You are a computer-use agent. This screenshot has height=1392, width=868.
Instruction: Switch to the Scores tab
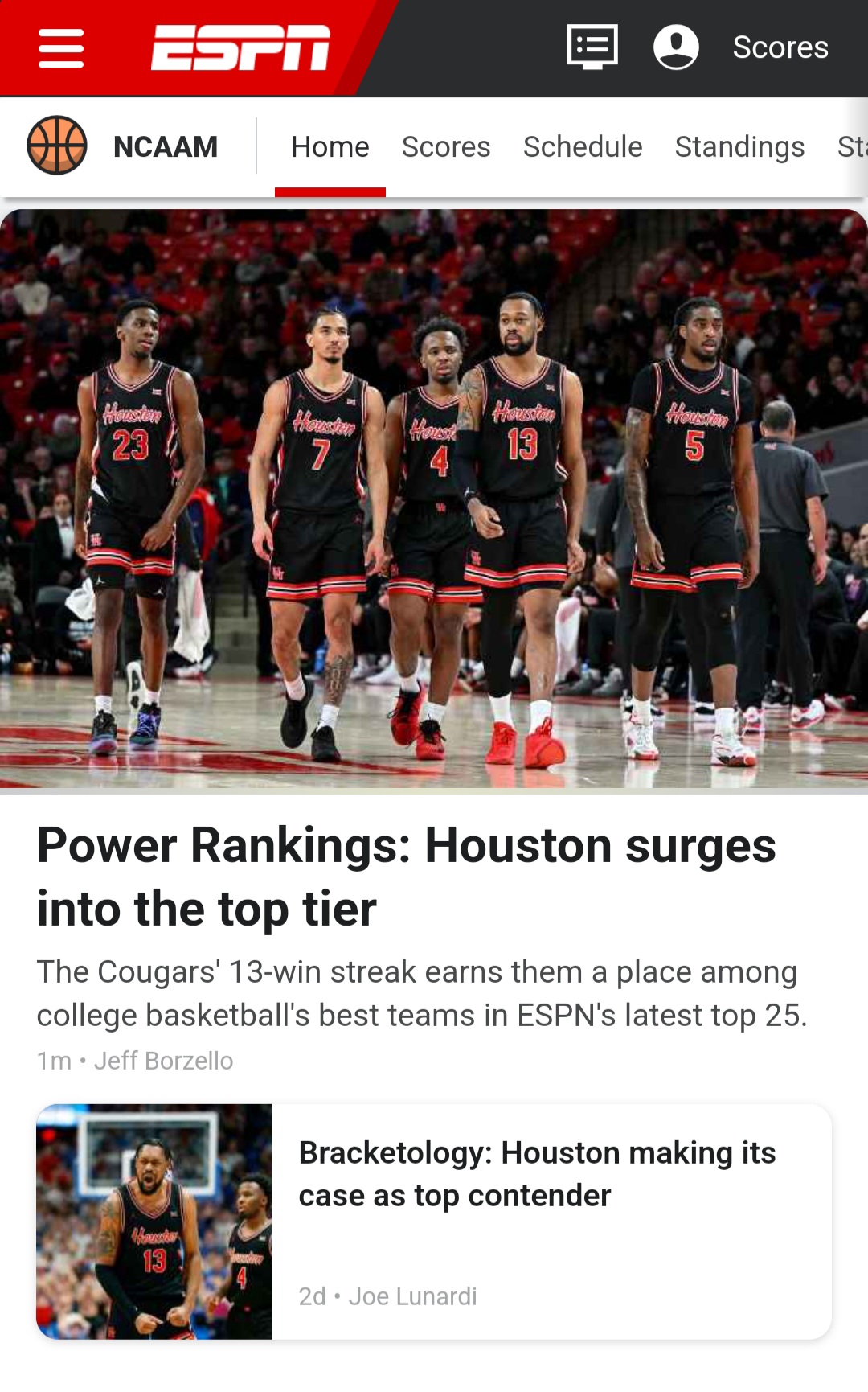tap(446, 147)
